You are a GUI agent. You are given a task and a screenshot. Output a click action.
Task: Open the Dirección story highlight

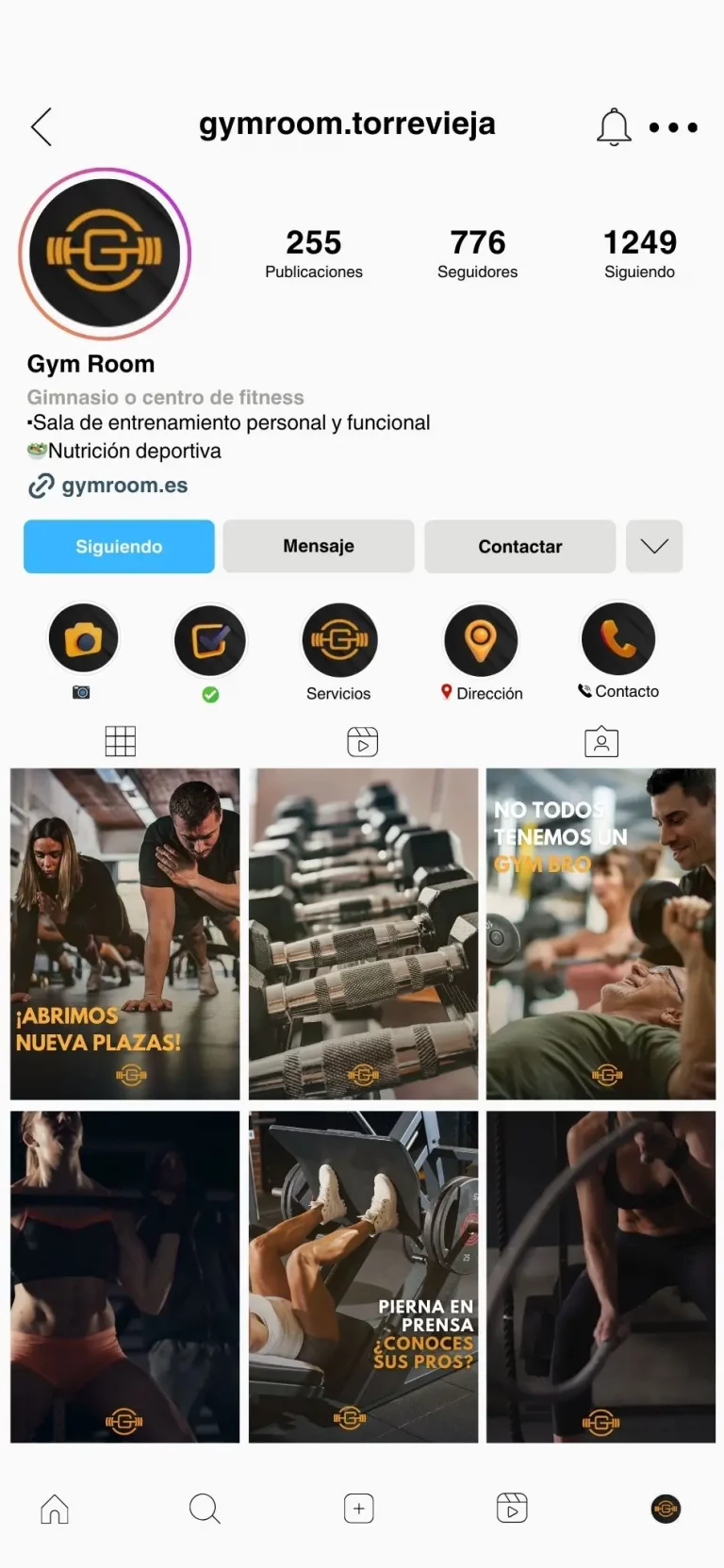coord(481,641)
